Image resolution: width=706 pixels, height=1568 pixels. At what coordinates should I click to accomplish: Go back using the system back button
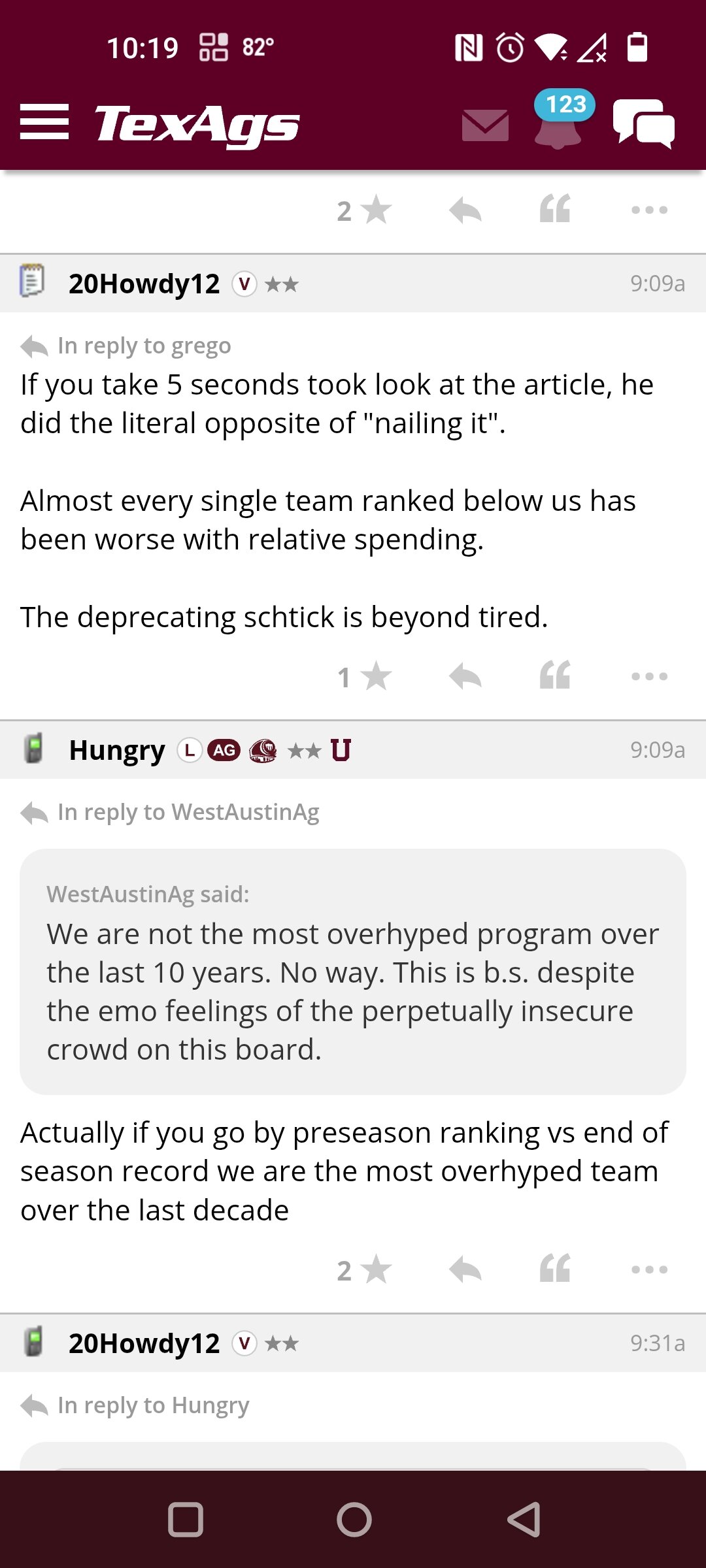[x=524, y=1519]
